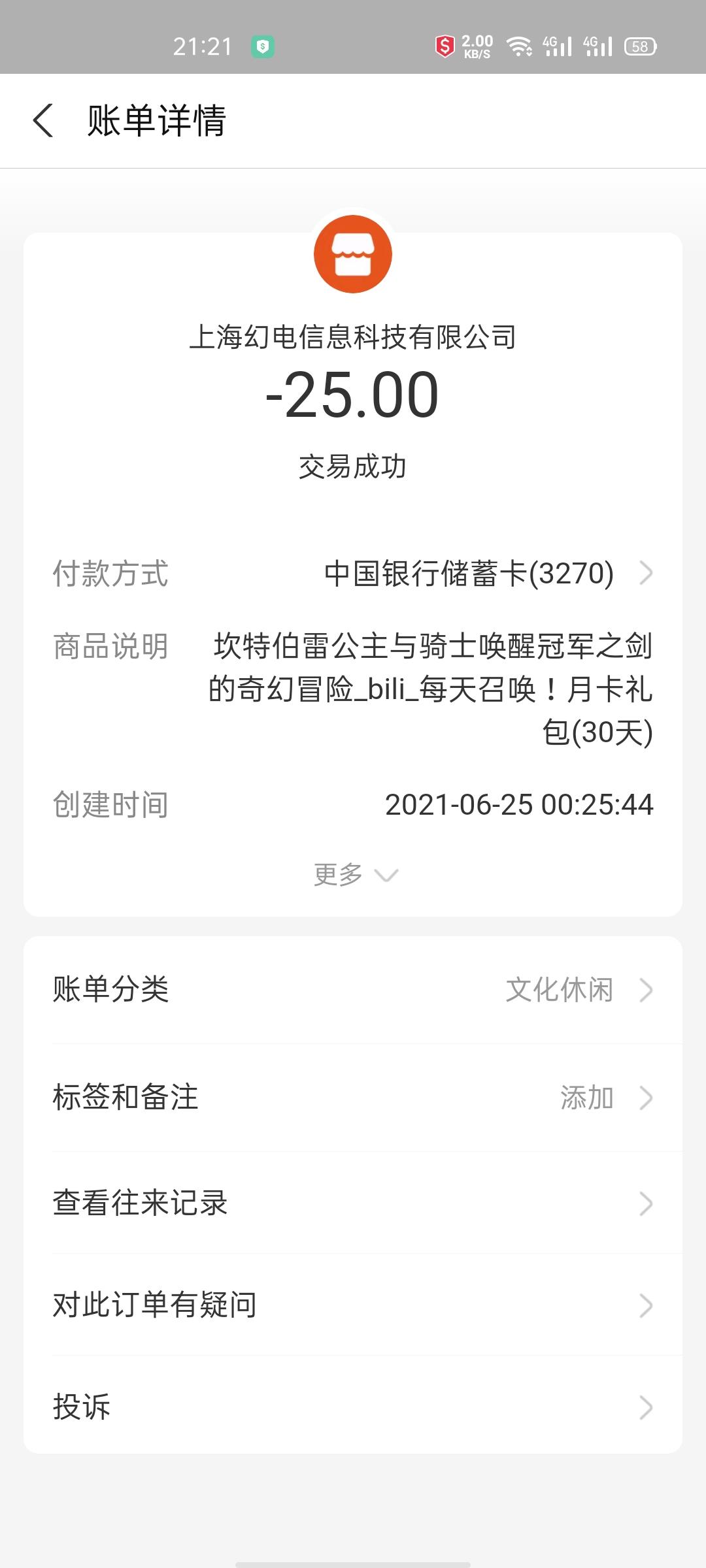Screen dimensions: 706x1568
Task: Change 账单分类 from 文化休闲
Action: (353, 990)
